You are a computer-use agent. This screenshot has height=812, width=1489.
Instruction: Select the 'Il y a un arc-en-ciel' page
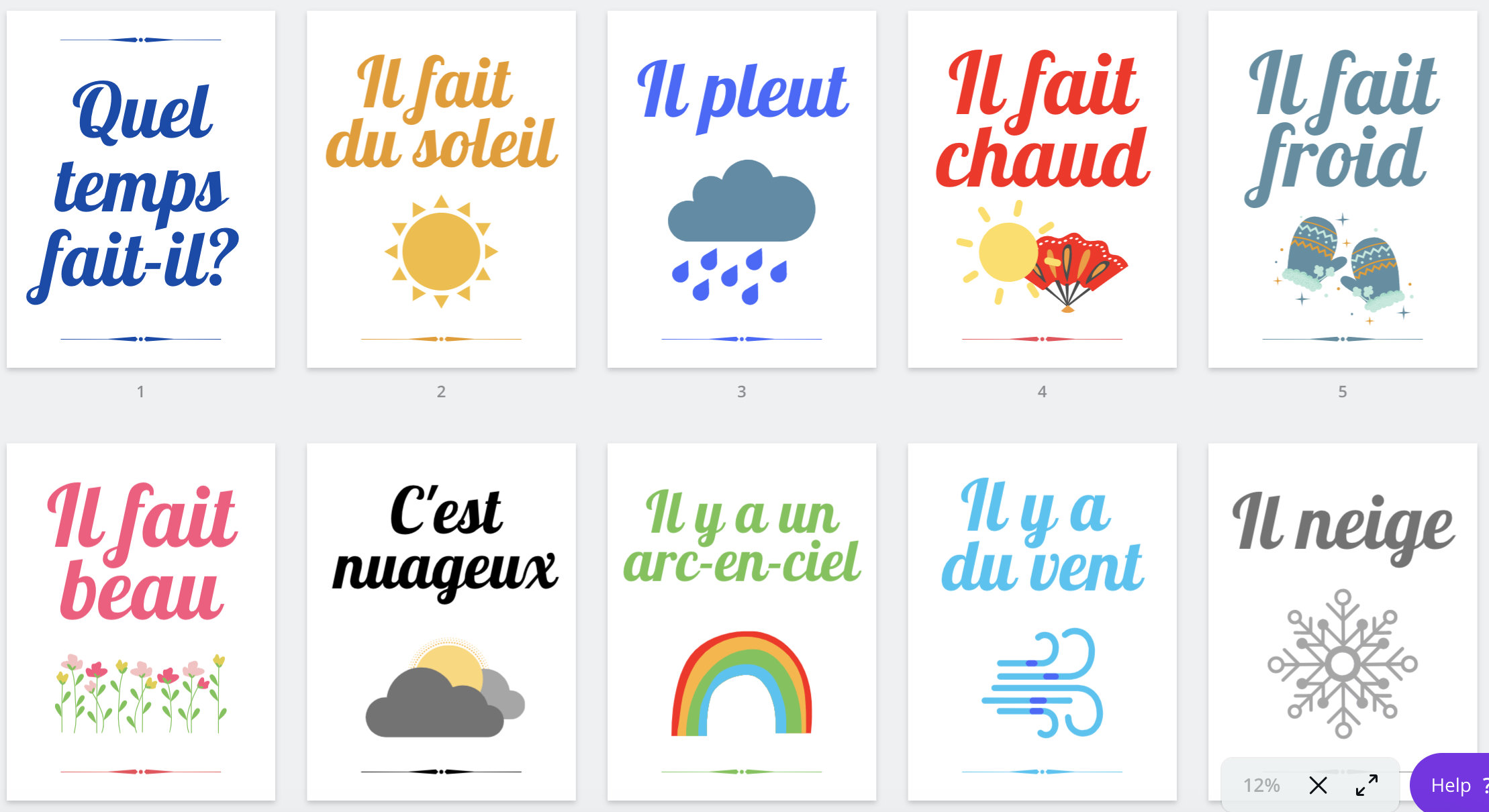click(742, 621)
